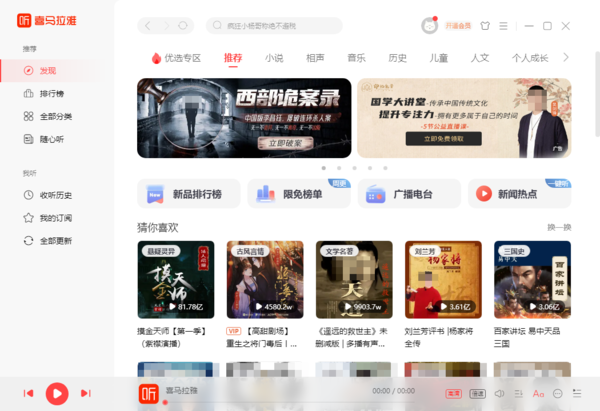Open the 西部诡案录 banner
The width and height of the screenshot is (600, 411).
point(244,118)
